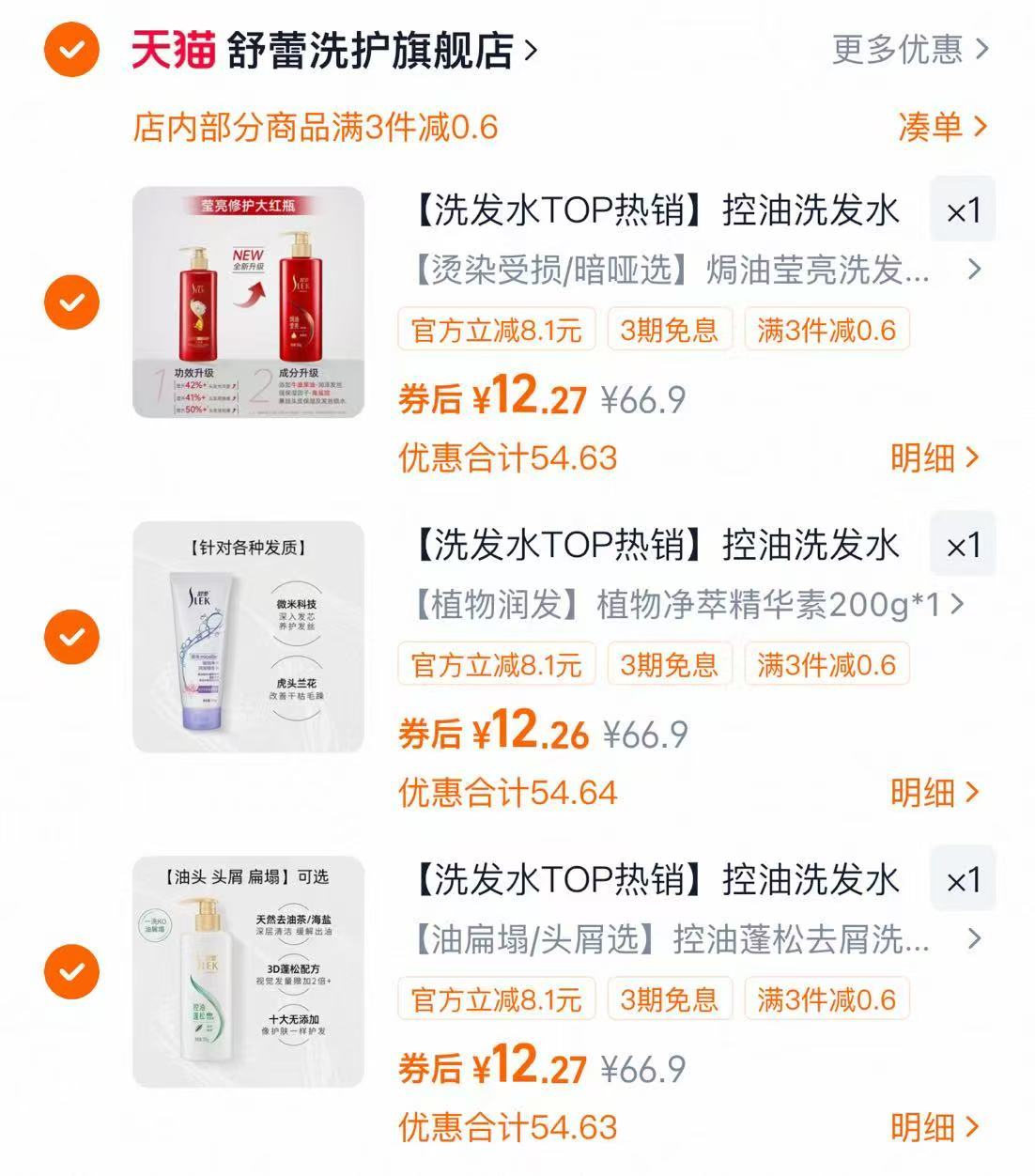Select the 3期免息 tag on the first product

(670, 329)
